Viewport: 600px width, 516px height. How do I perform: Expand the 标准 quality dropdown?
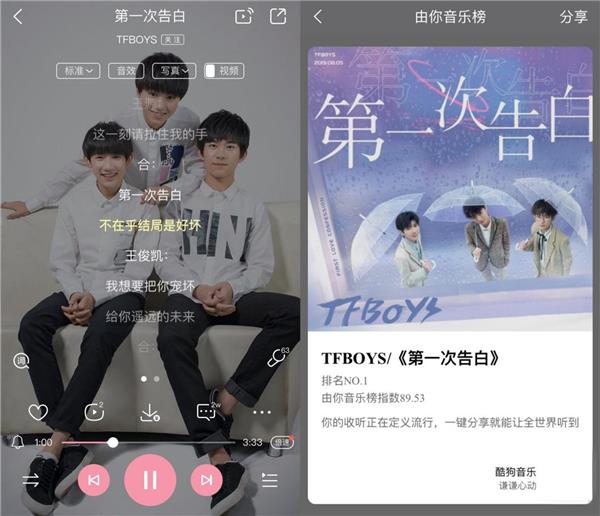pyautogui.click(x=77, y=71)
